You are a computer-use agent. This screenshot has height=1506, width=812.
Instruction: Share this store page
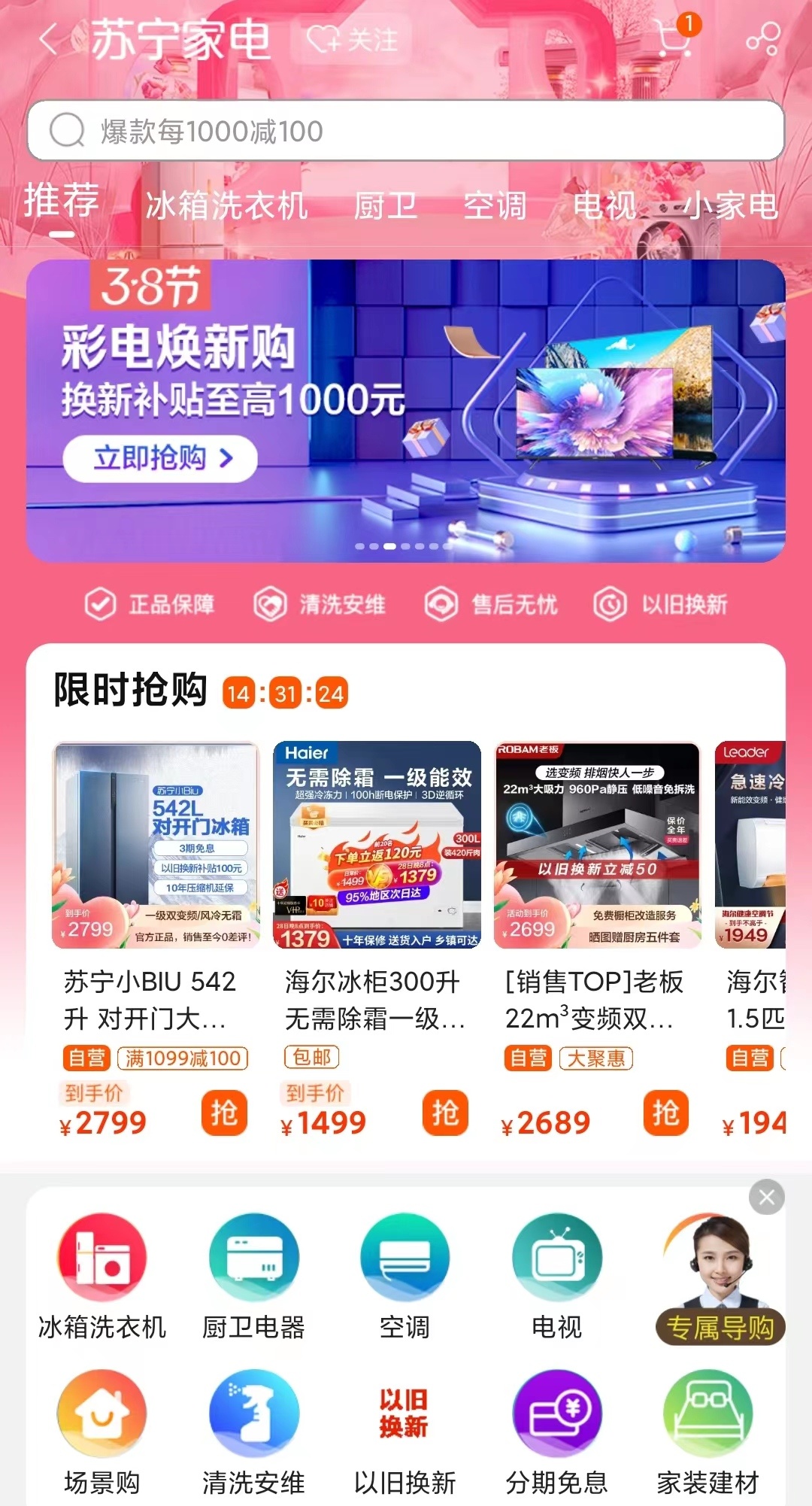point(762,39)
